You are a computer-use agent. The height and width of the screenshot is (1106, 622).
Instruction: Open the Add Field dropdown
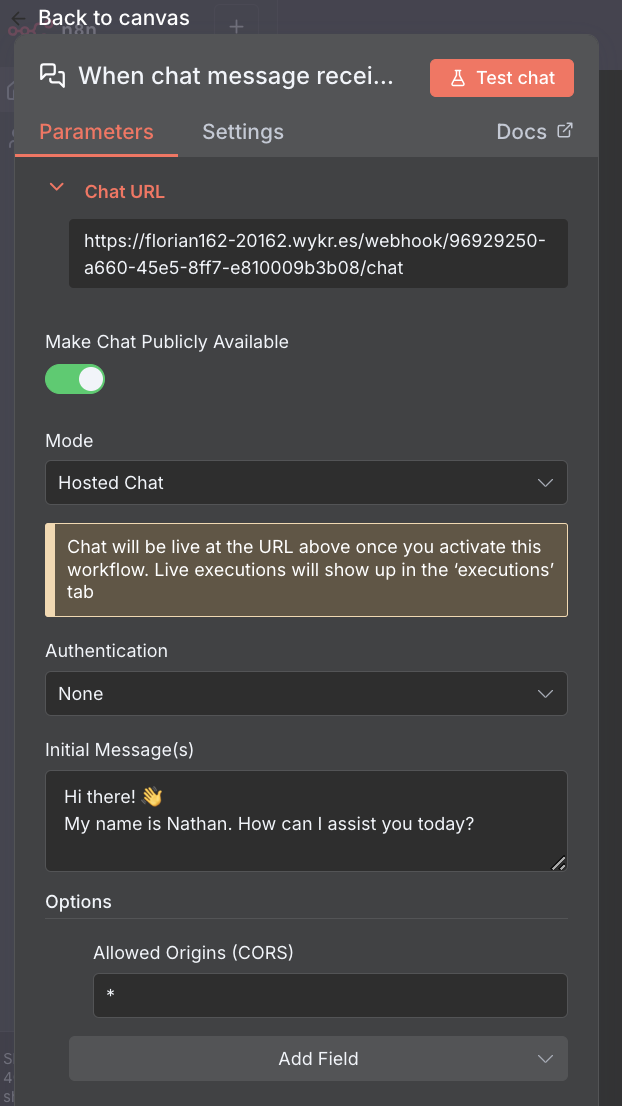click(318, 1058)
